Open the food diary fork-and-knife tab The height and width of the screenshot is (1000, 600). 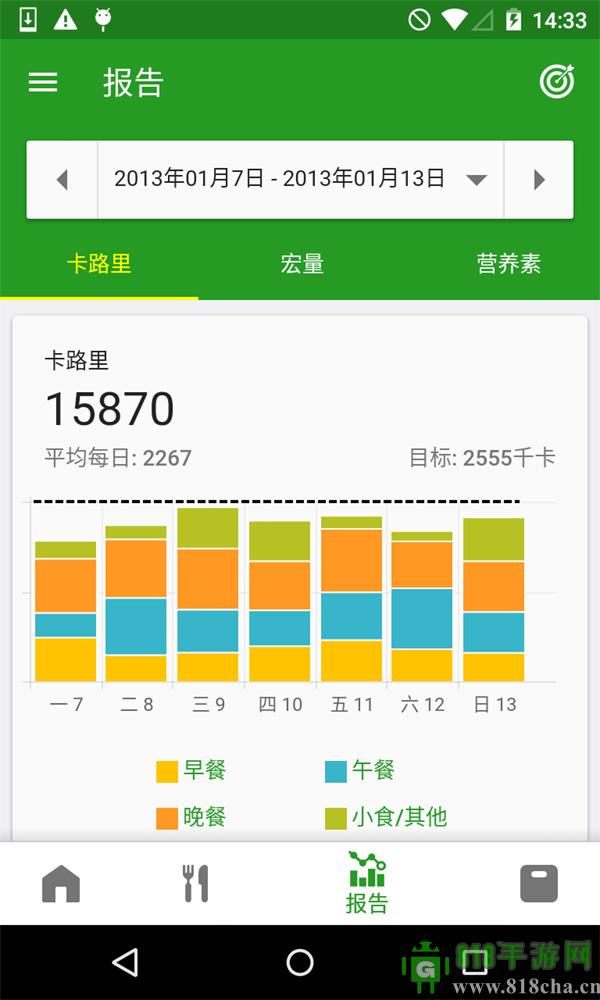pyautogui.click(x=196, y=884)
